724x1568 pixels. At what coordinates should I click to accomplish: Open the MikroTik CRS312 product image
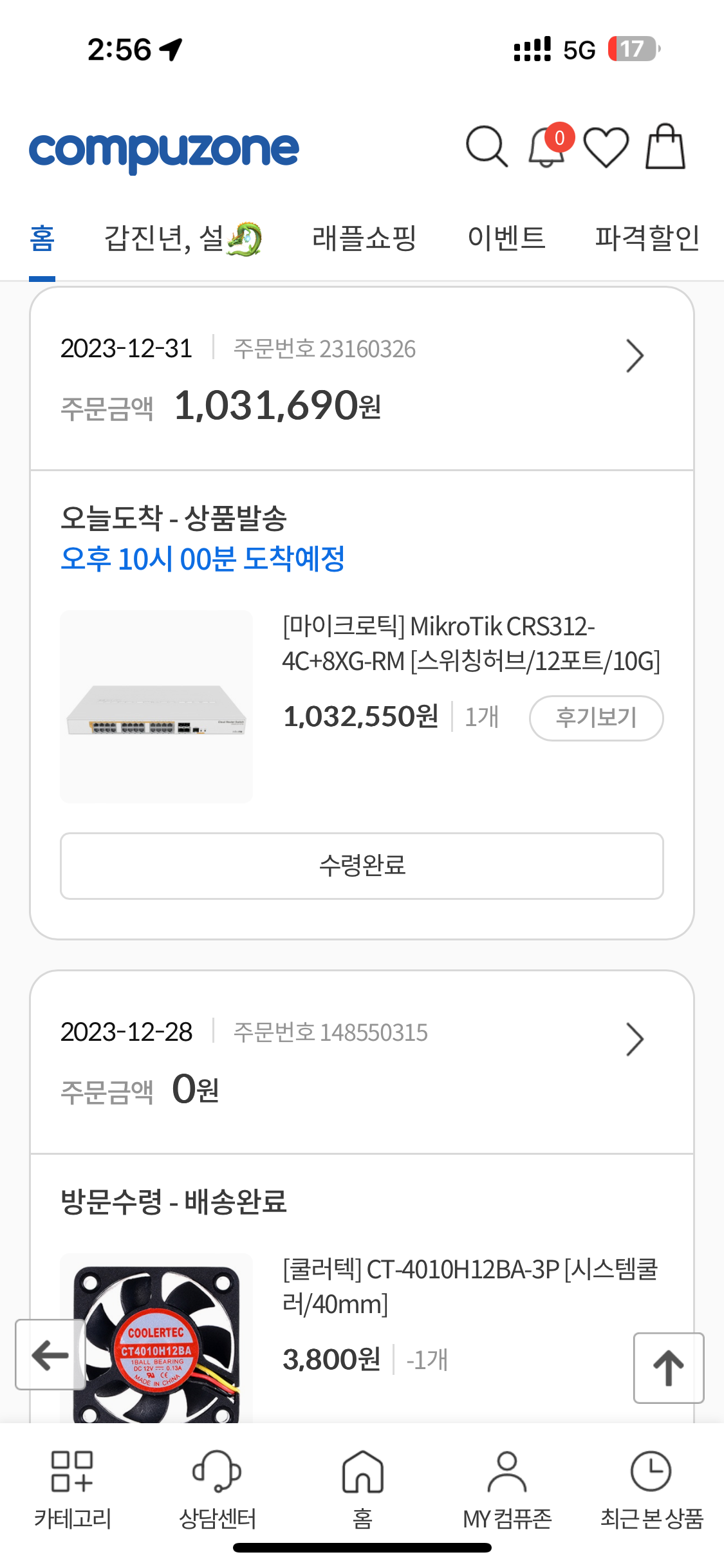tap(156, 707)
